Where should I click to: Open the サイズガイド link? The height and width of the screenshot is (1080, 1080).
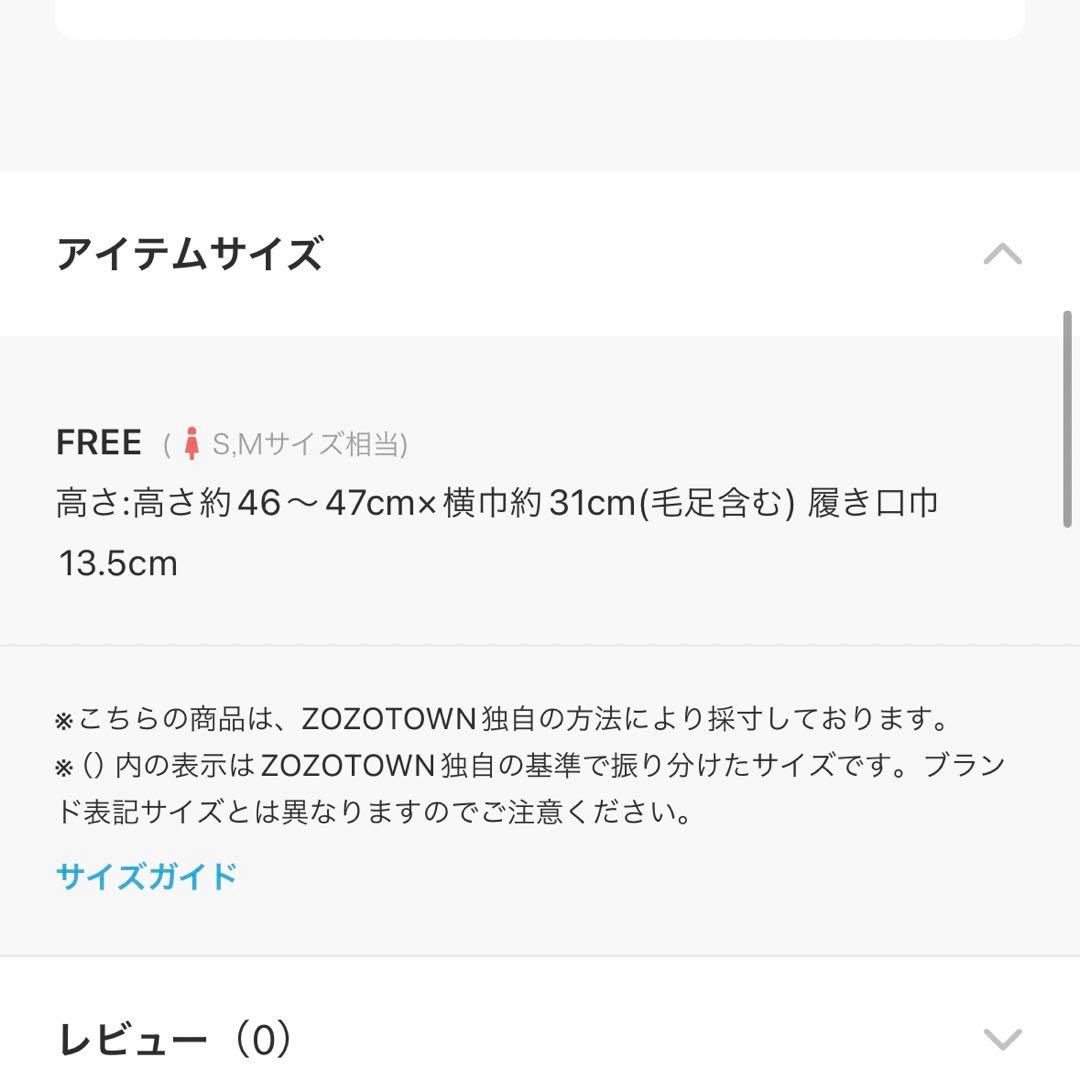click(147, 877)
